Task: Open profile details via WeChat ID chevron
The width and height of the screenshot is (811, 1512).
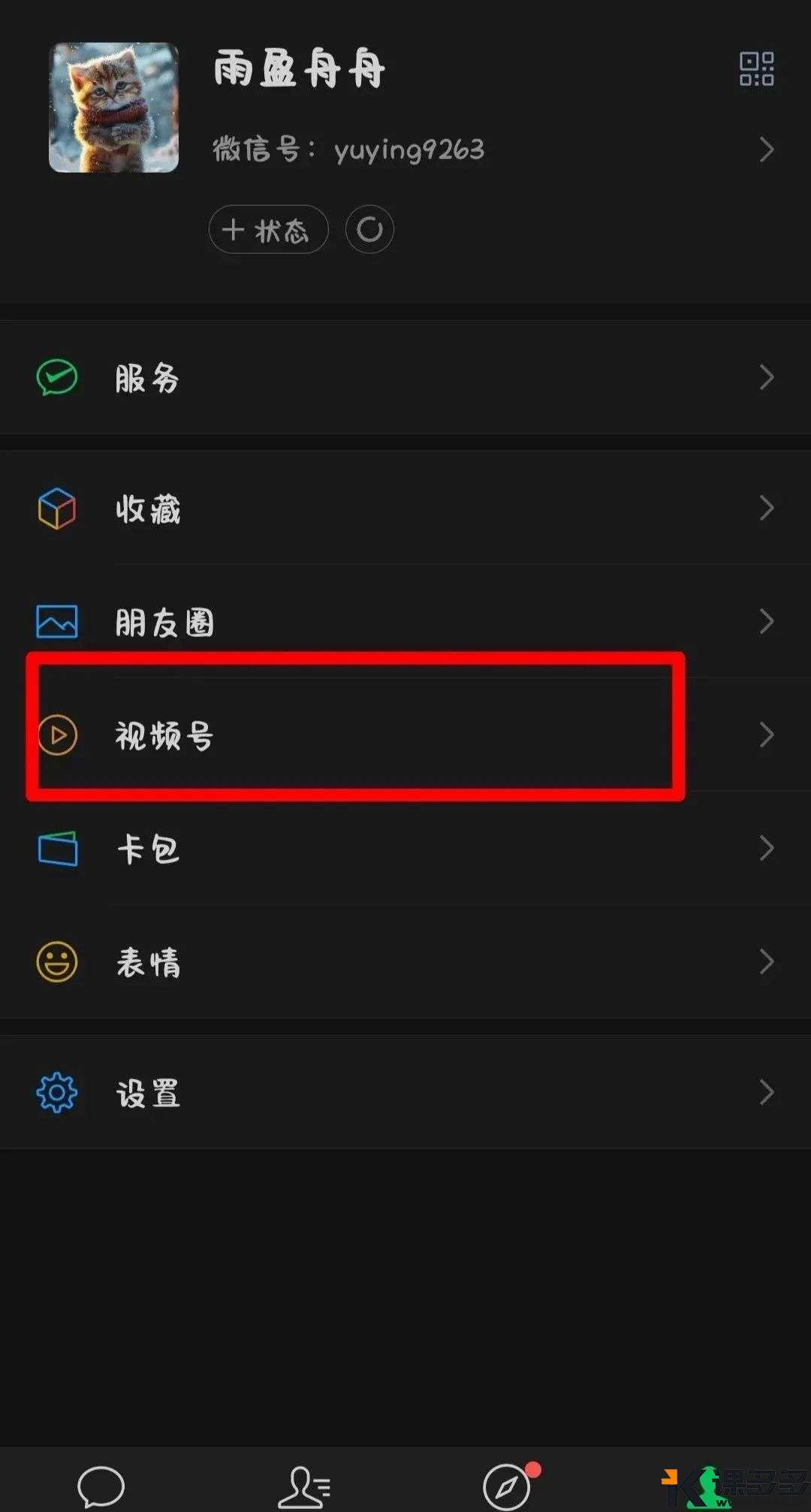Action: pyautogui.click(x=766, y=149)
